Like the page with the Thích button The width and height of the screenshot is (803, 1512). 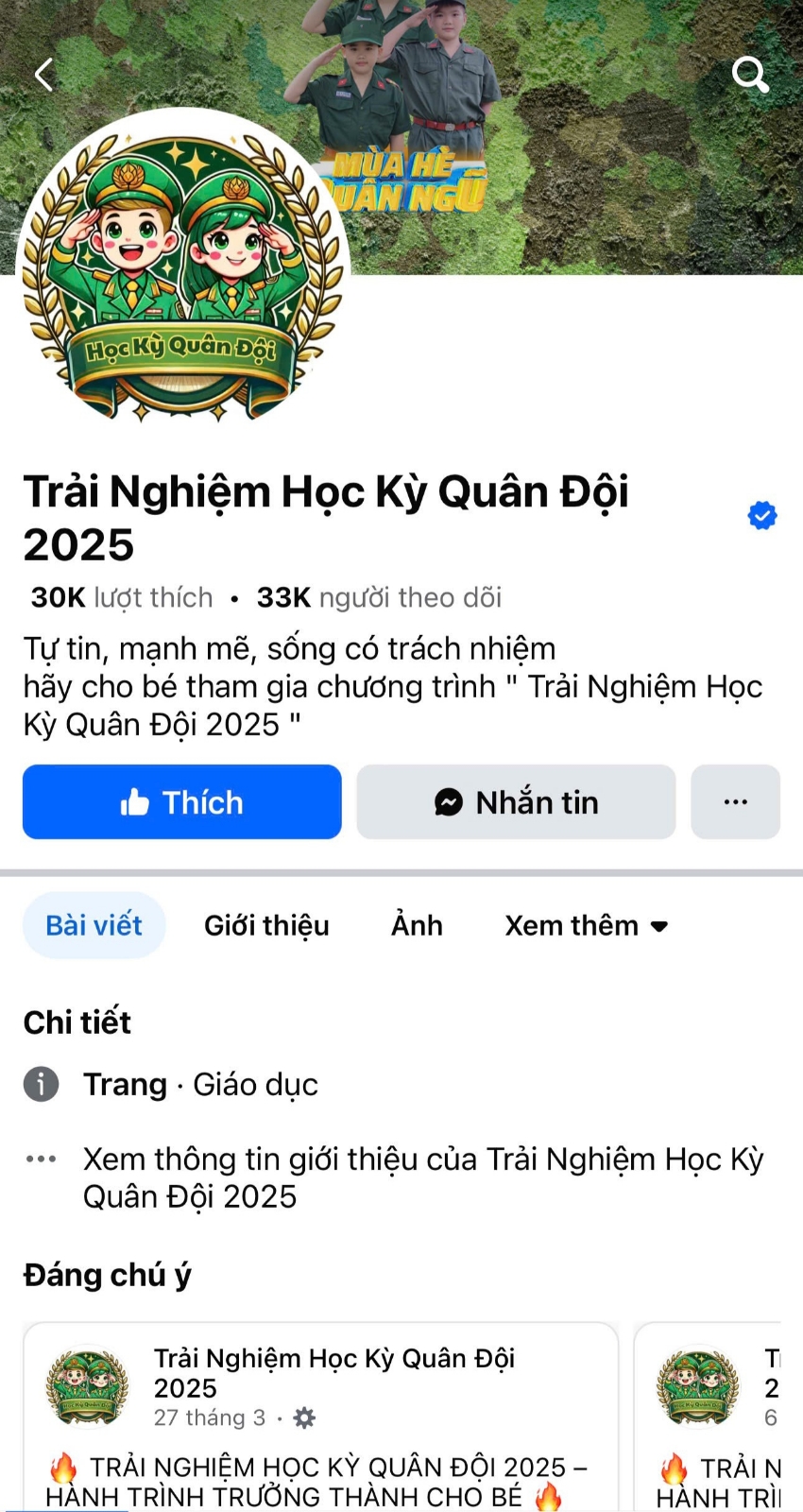pos(182,802)
